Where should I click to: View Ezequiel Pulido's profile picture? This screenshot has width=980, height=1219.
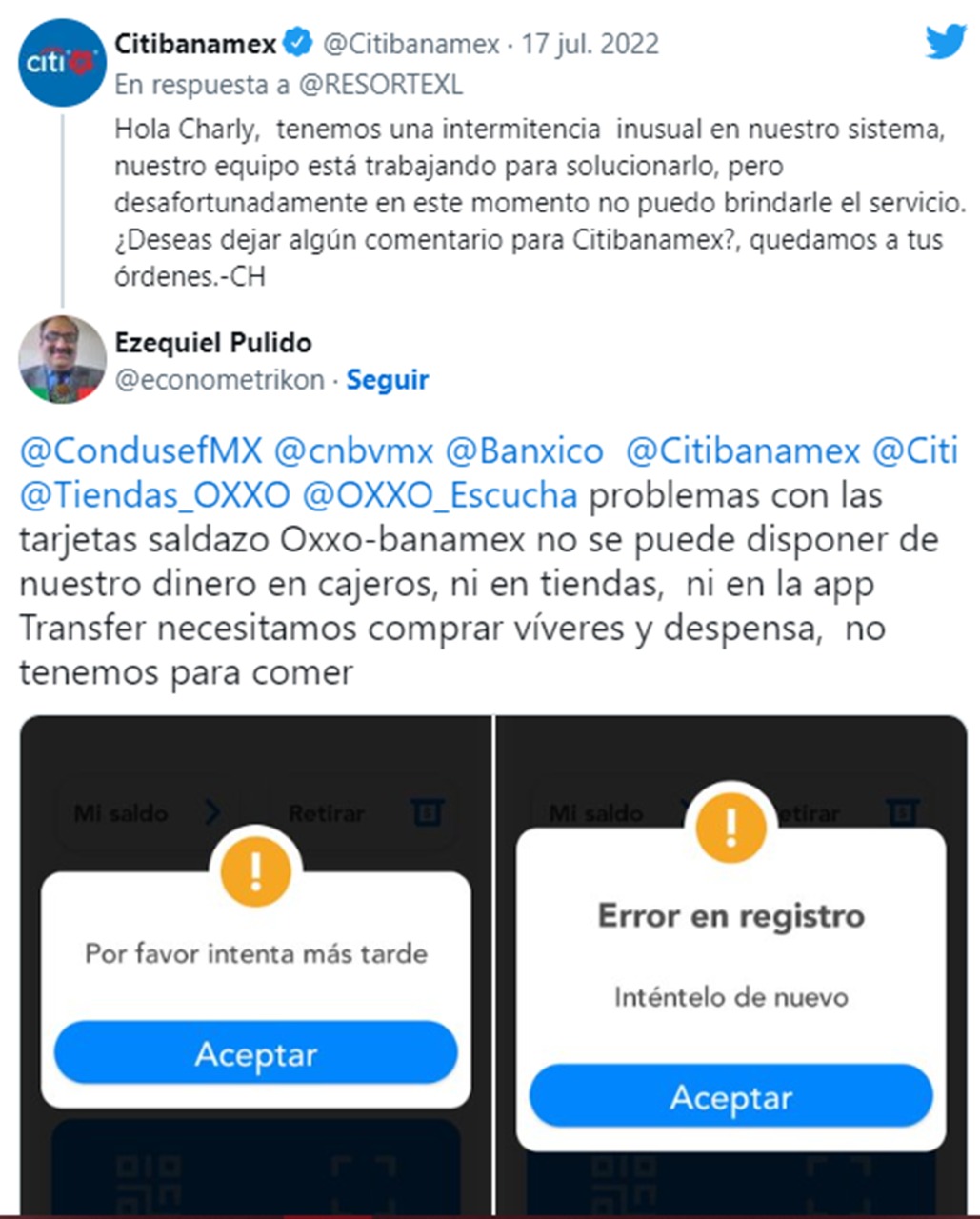[62, 359]
